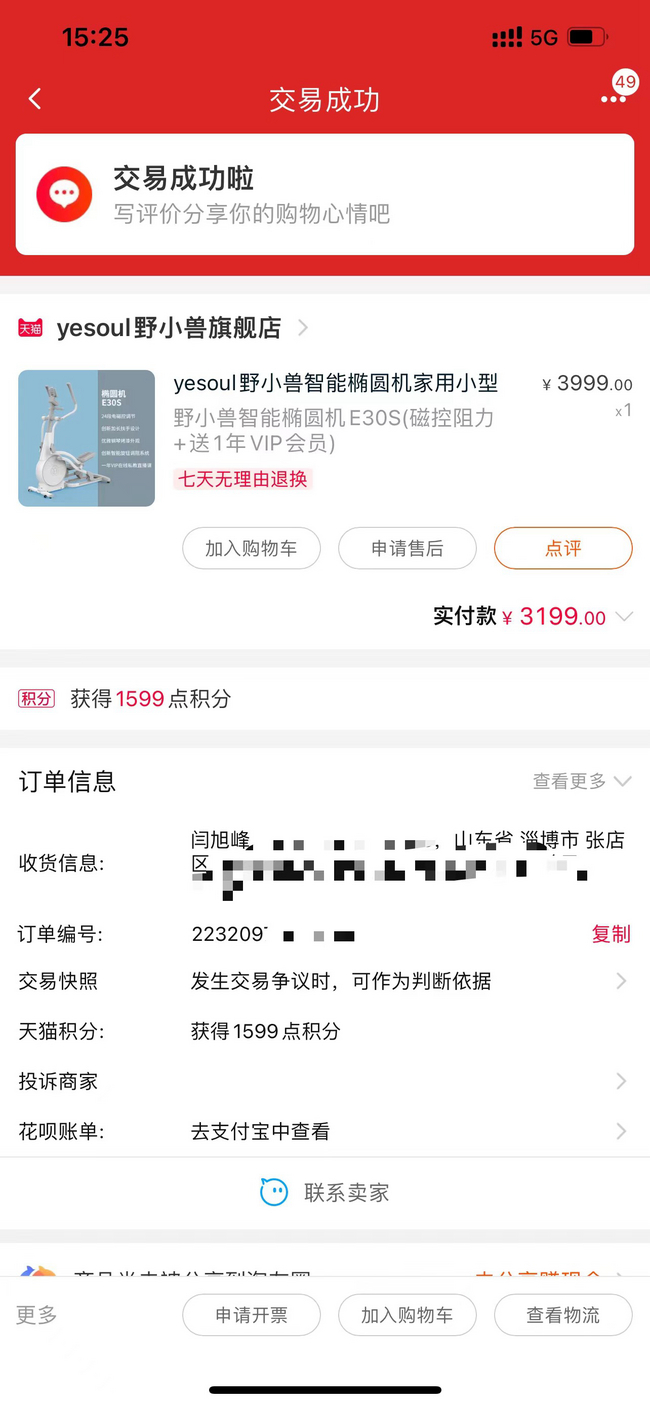
Task: Open 更多 options in bottom bar
Action: point(37,1315)
